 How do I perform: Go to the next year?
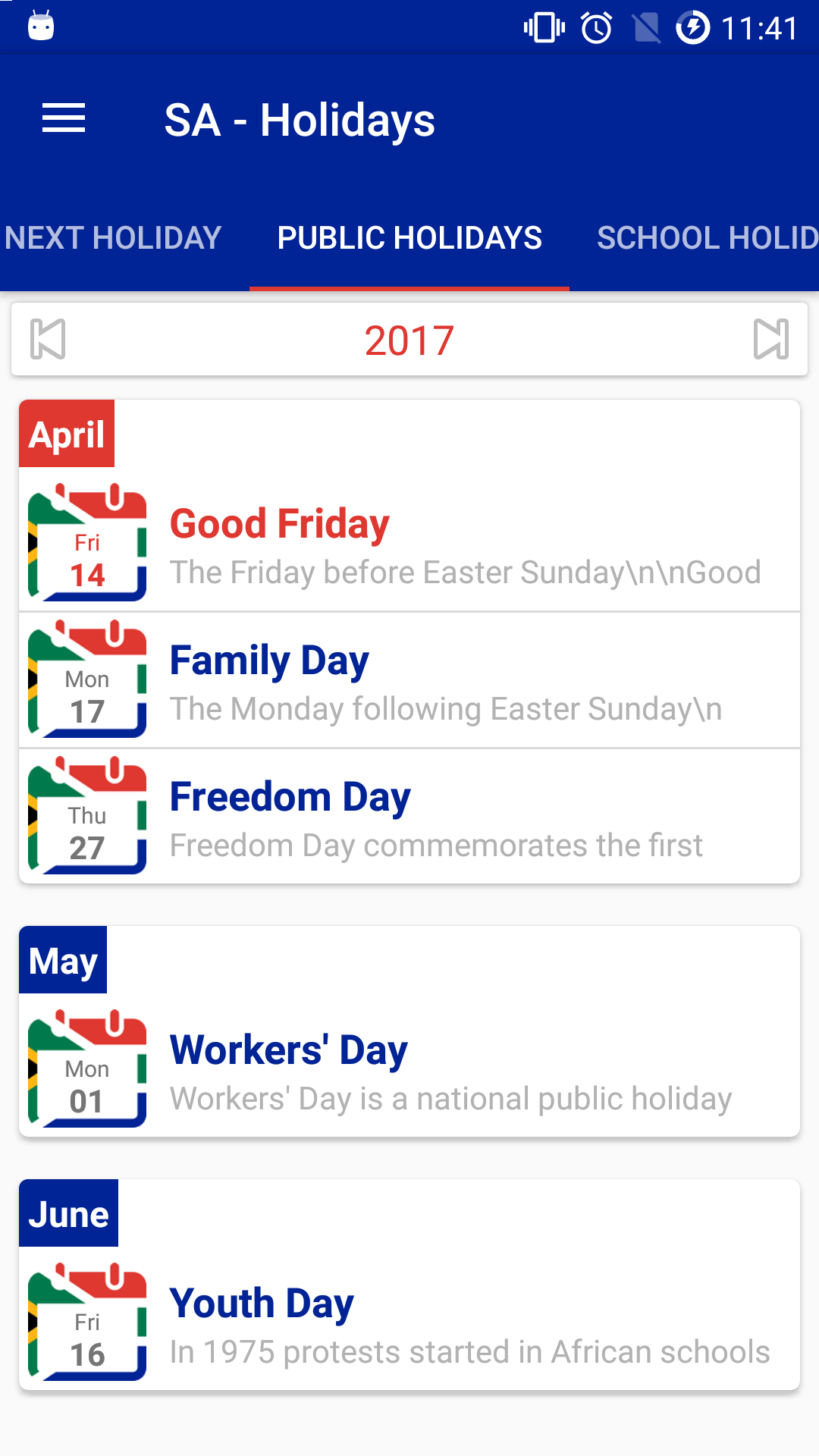pyautogui.click(x=770, y=339)
